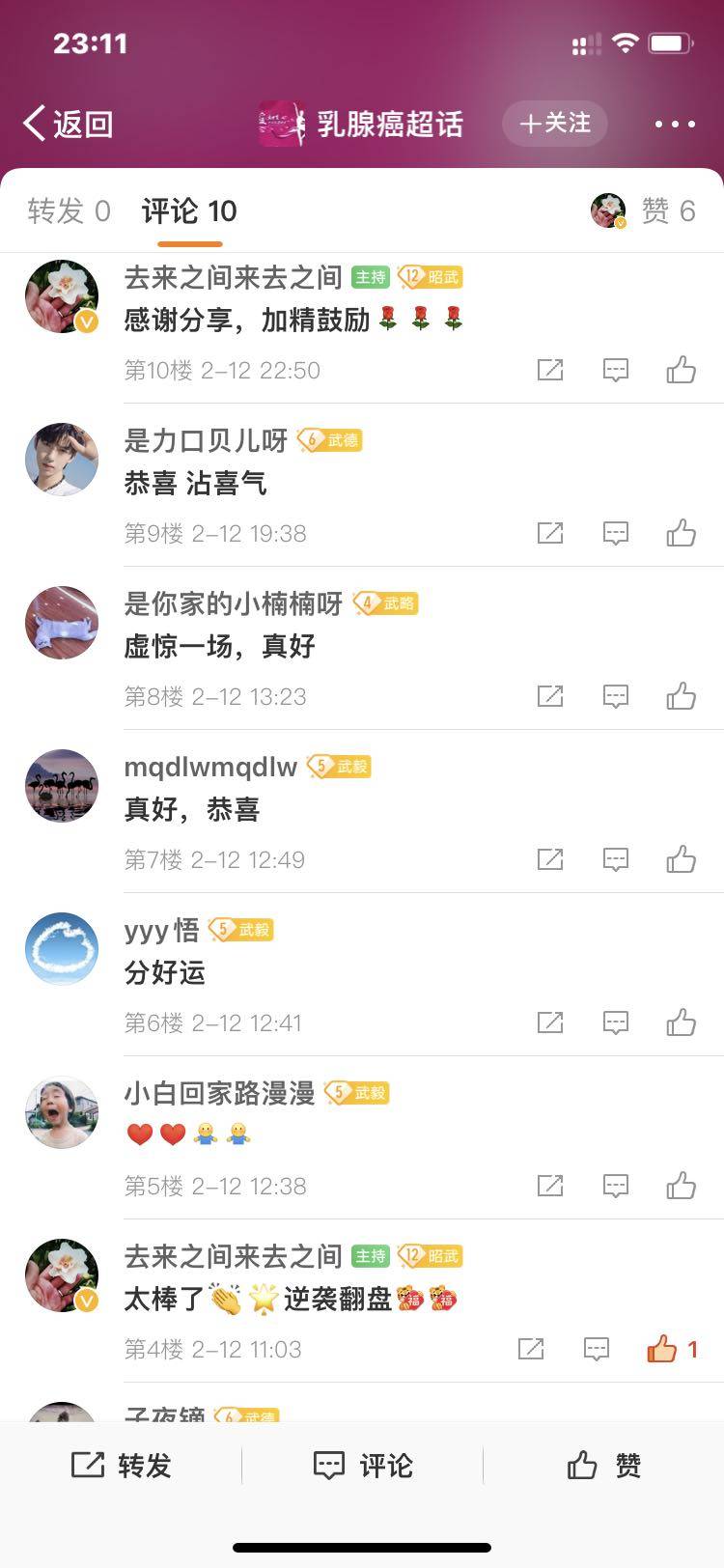Select the 评论 10 tab
Viewport: 724px width, 1568px height.
tap(189, 210)
